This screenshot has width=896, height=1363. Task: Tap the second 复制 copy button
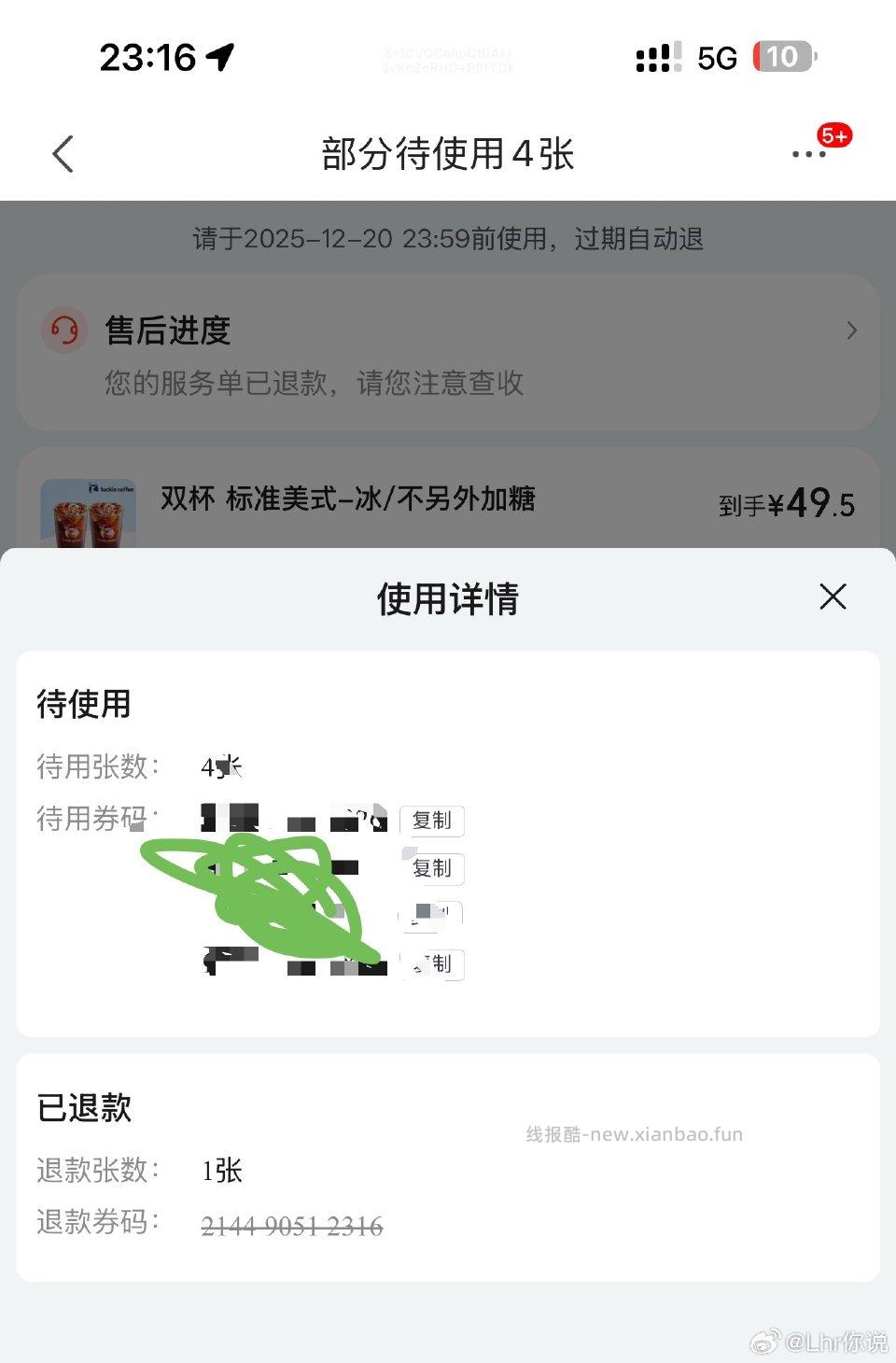click(x=432, y=868)
